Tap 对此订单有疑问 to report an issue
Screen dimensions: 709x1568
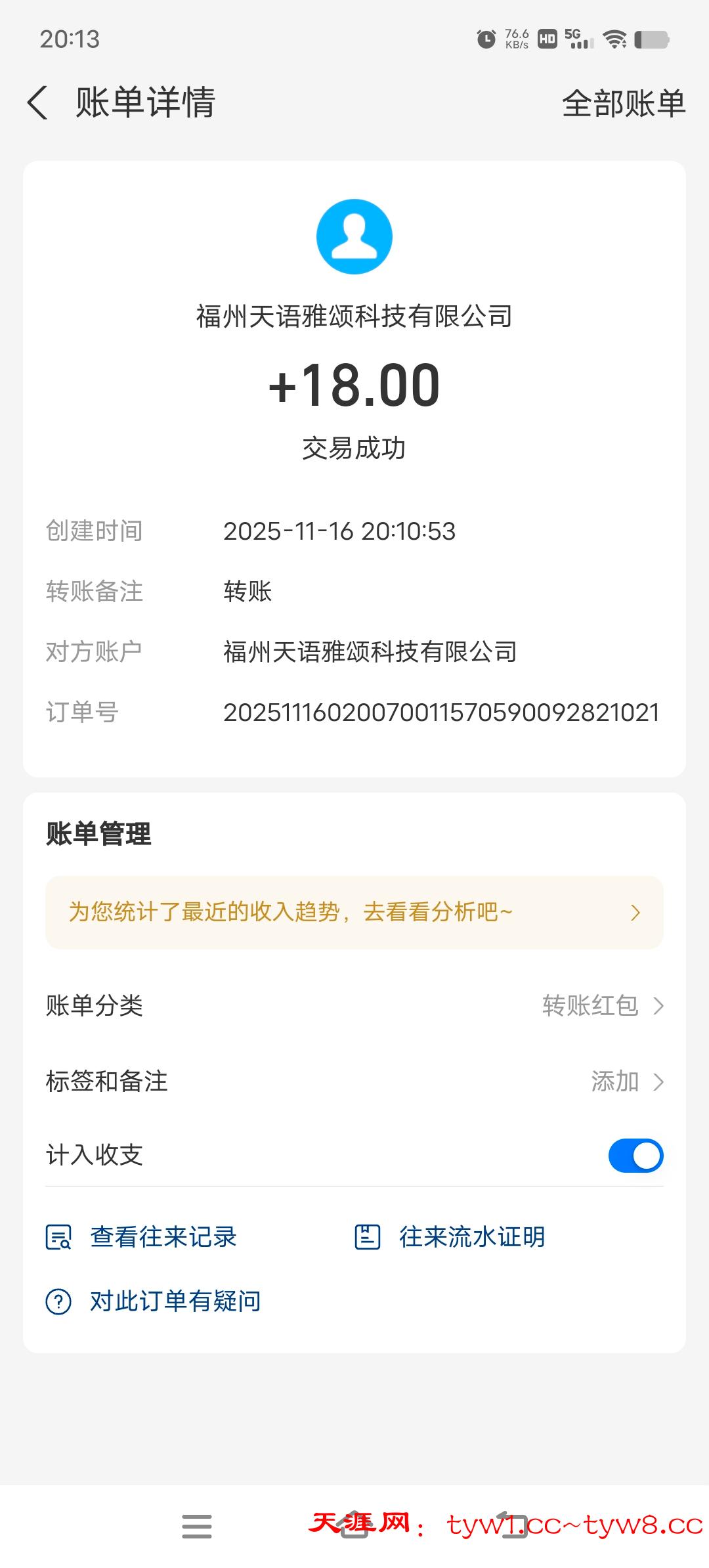click(175, 1300)
